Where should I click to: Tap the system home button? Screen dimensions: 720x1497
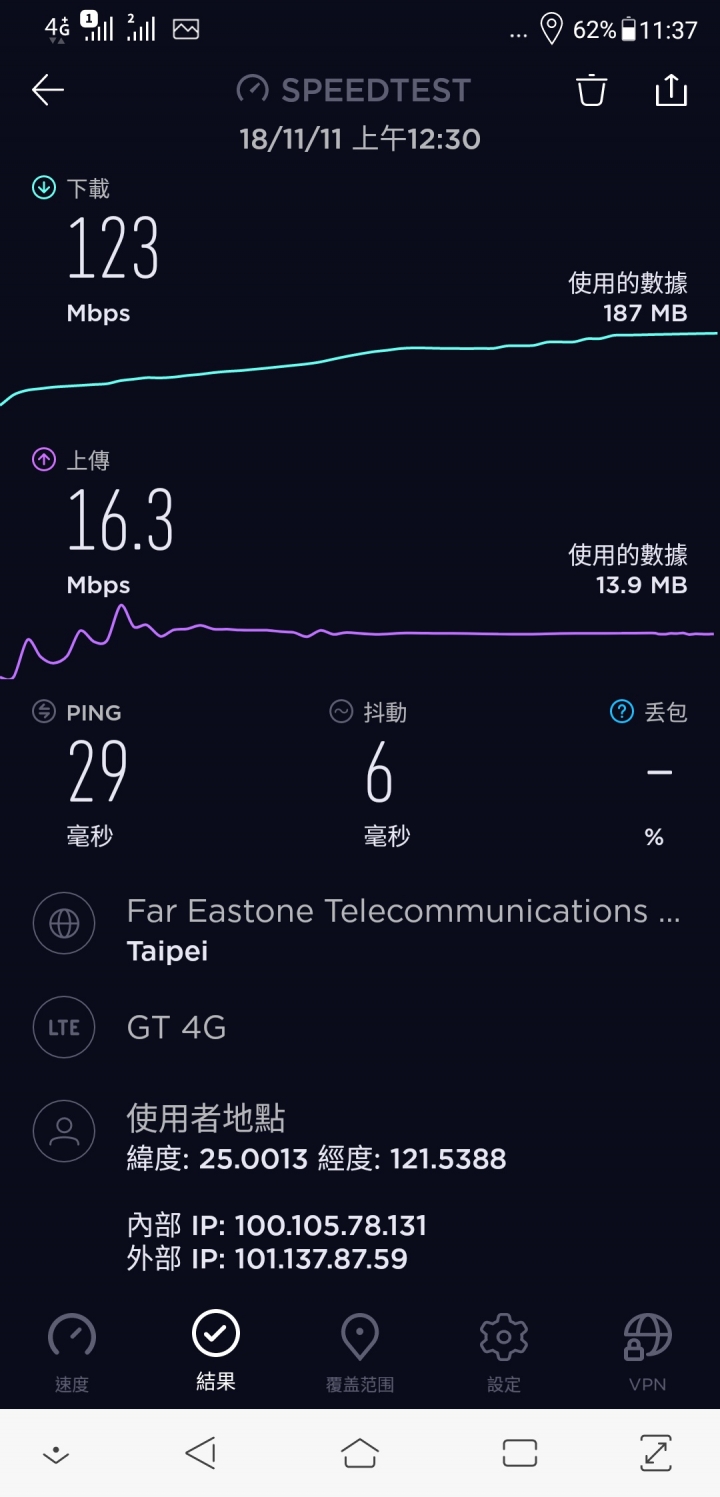pyautogui.click(x=360, y=1452)
